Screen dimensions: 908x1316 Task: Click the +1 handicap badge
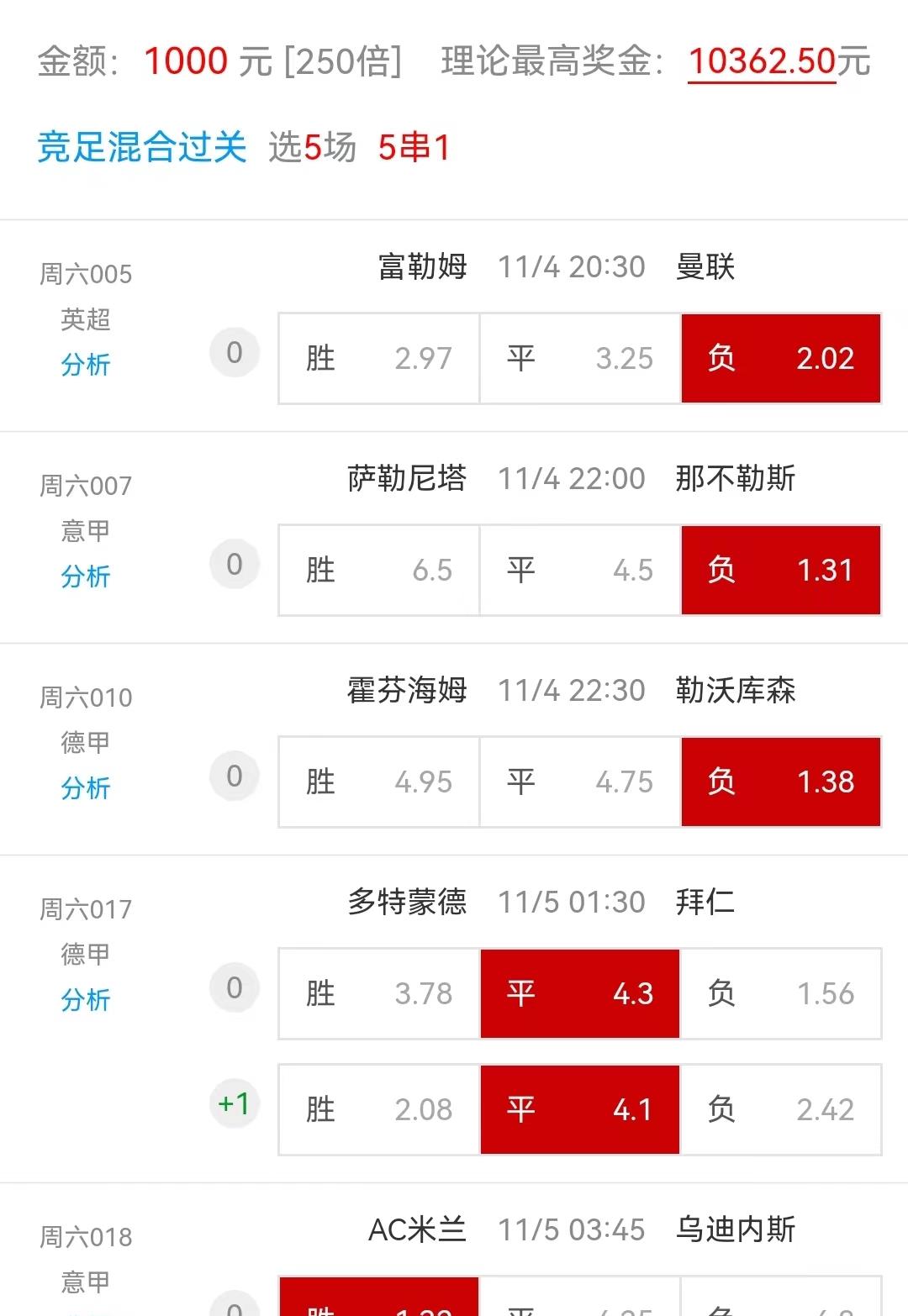(x=233, y=1103)
